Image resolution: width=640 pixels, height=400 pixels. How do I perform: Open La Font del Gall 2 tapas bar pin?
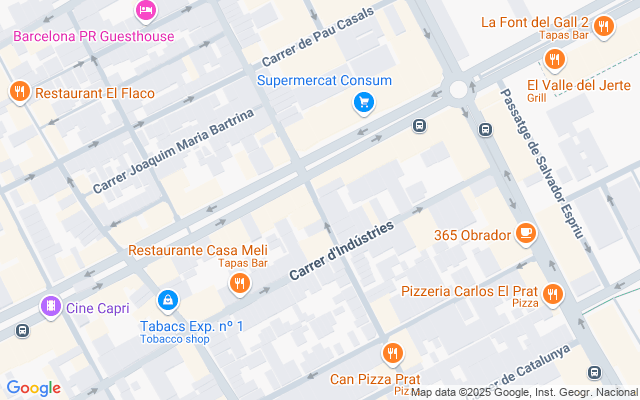603,27
